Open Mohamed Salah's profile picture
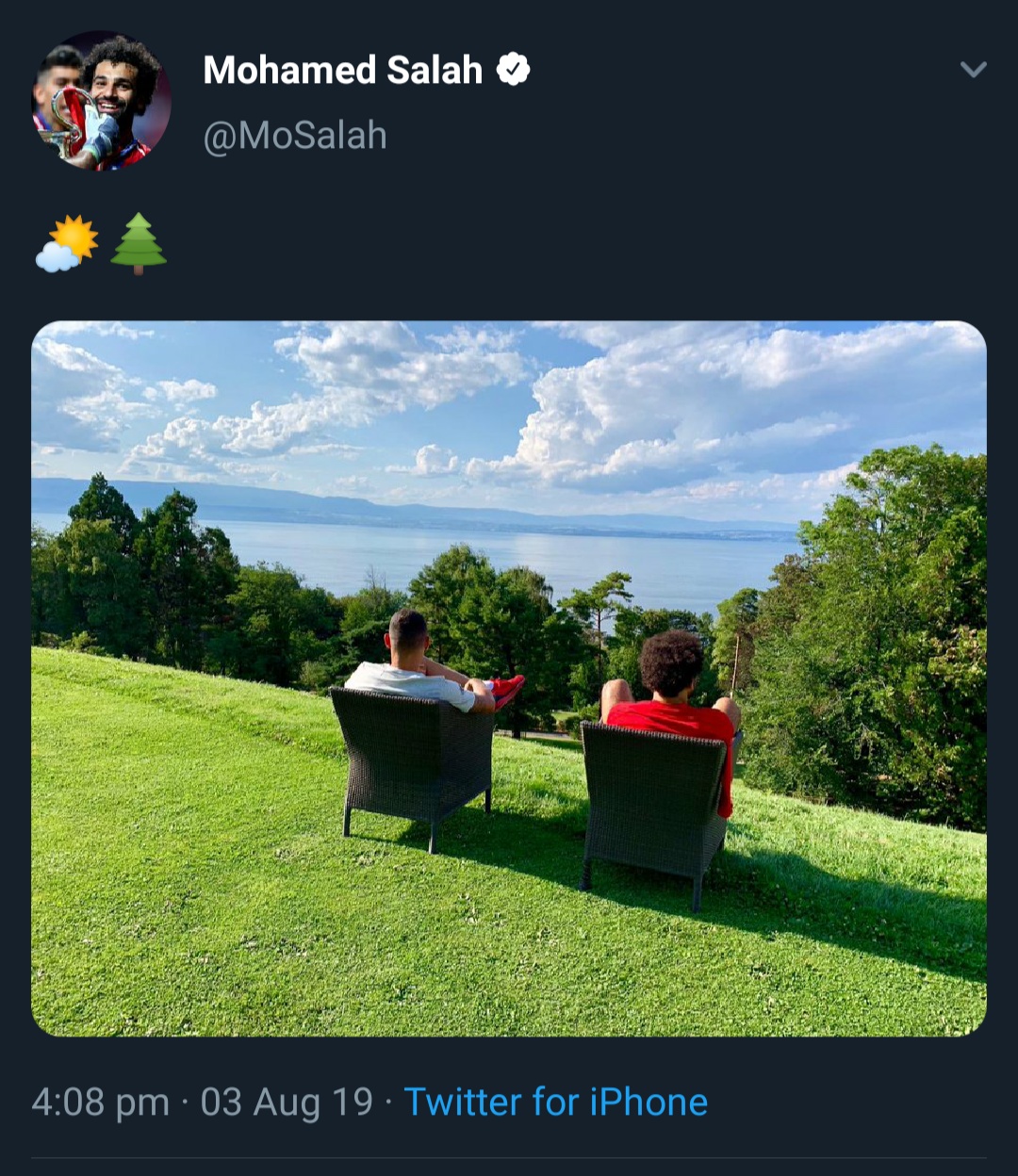1018x1176 pixels. click(101, 101)
